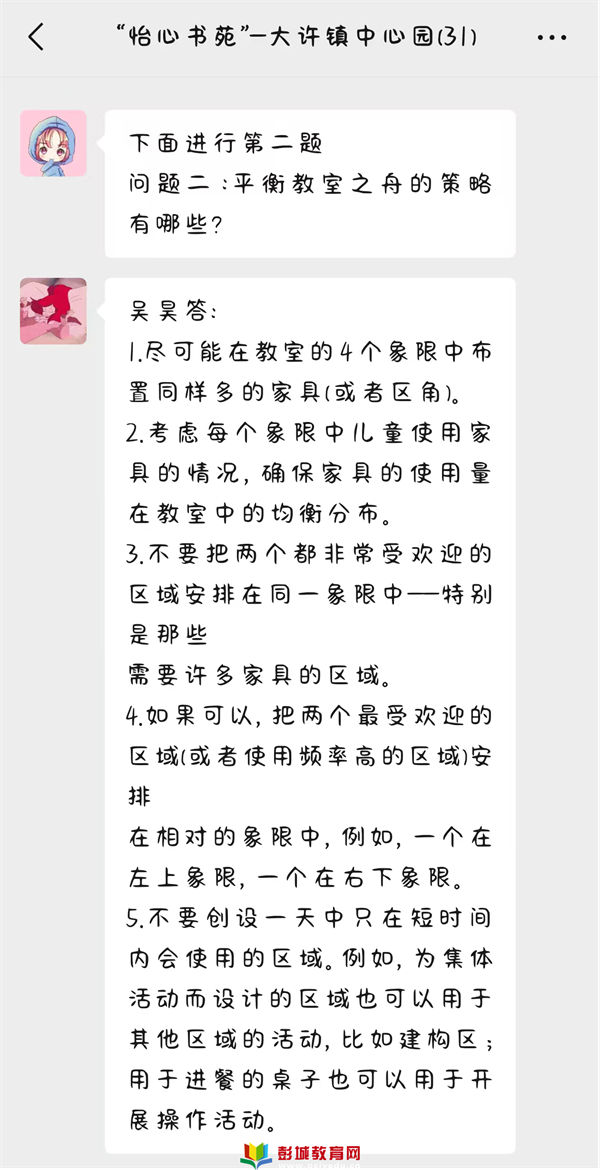
Task: Open the chat's three-dot menu
Action: coord(551,38)
